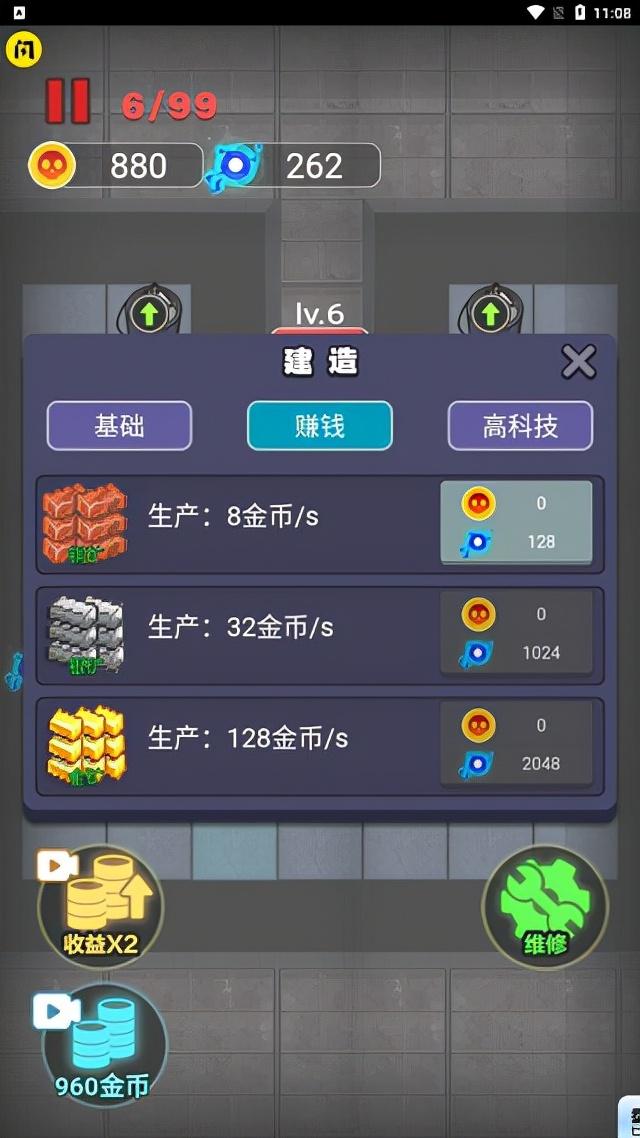Buy the 32金币/s producer for 1024

pyautogui.click(x=516, y=633)
